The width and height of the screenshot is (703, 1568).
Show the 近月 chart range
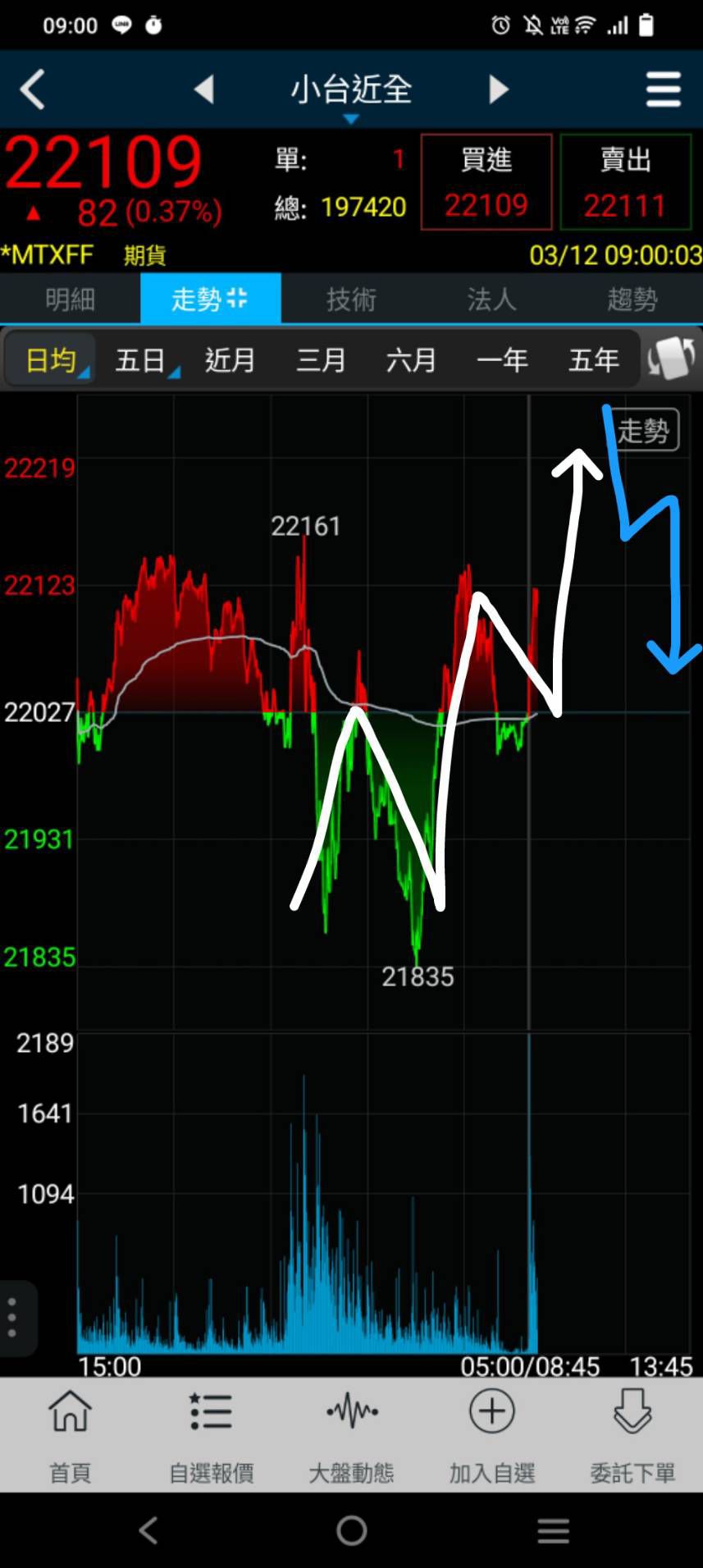[x=230, y=359]
